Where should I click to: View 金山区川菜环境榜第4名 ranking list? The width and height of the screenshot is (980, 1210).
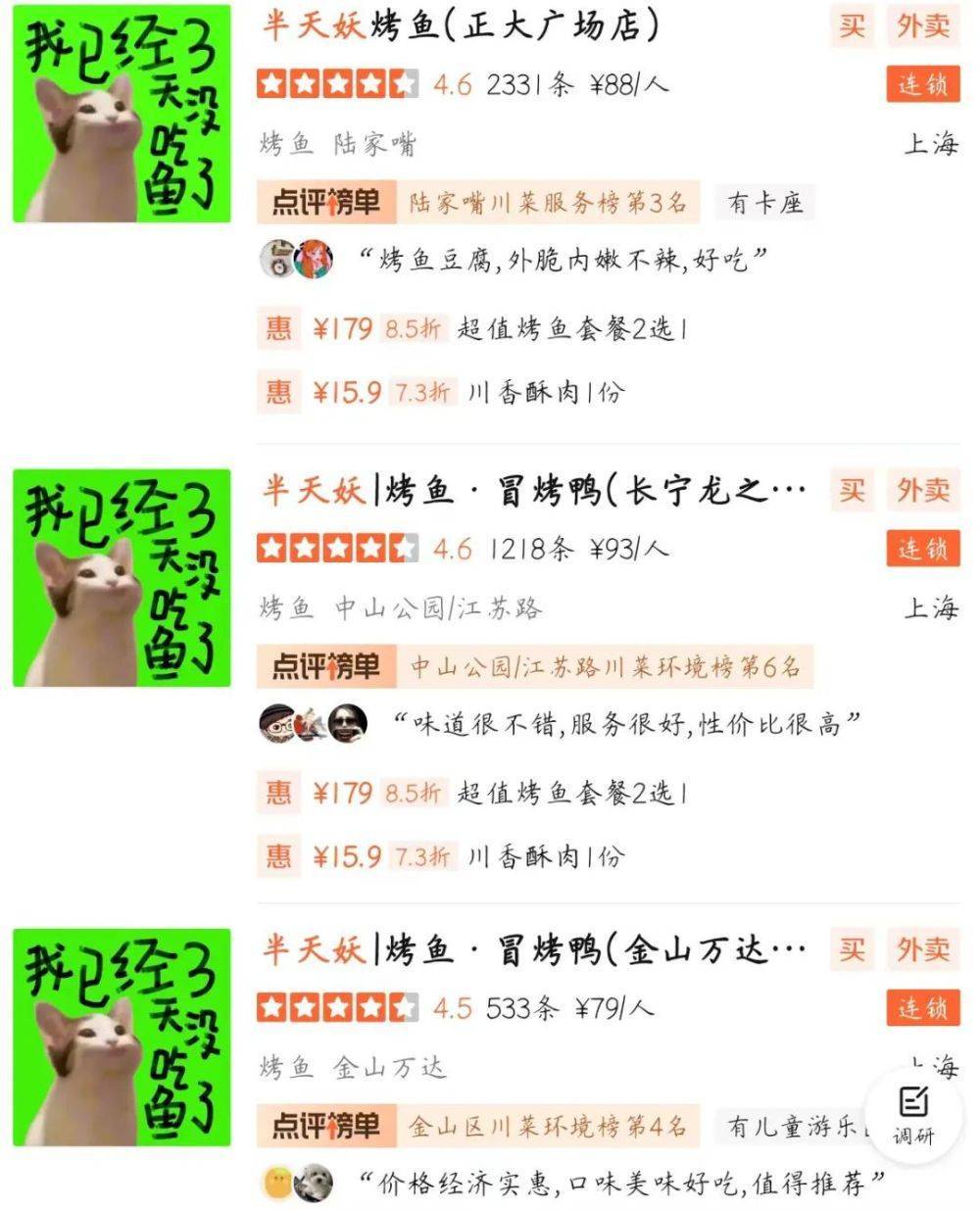point(547,1127)
